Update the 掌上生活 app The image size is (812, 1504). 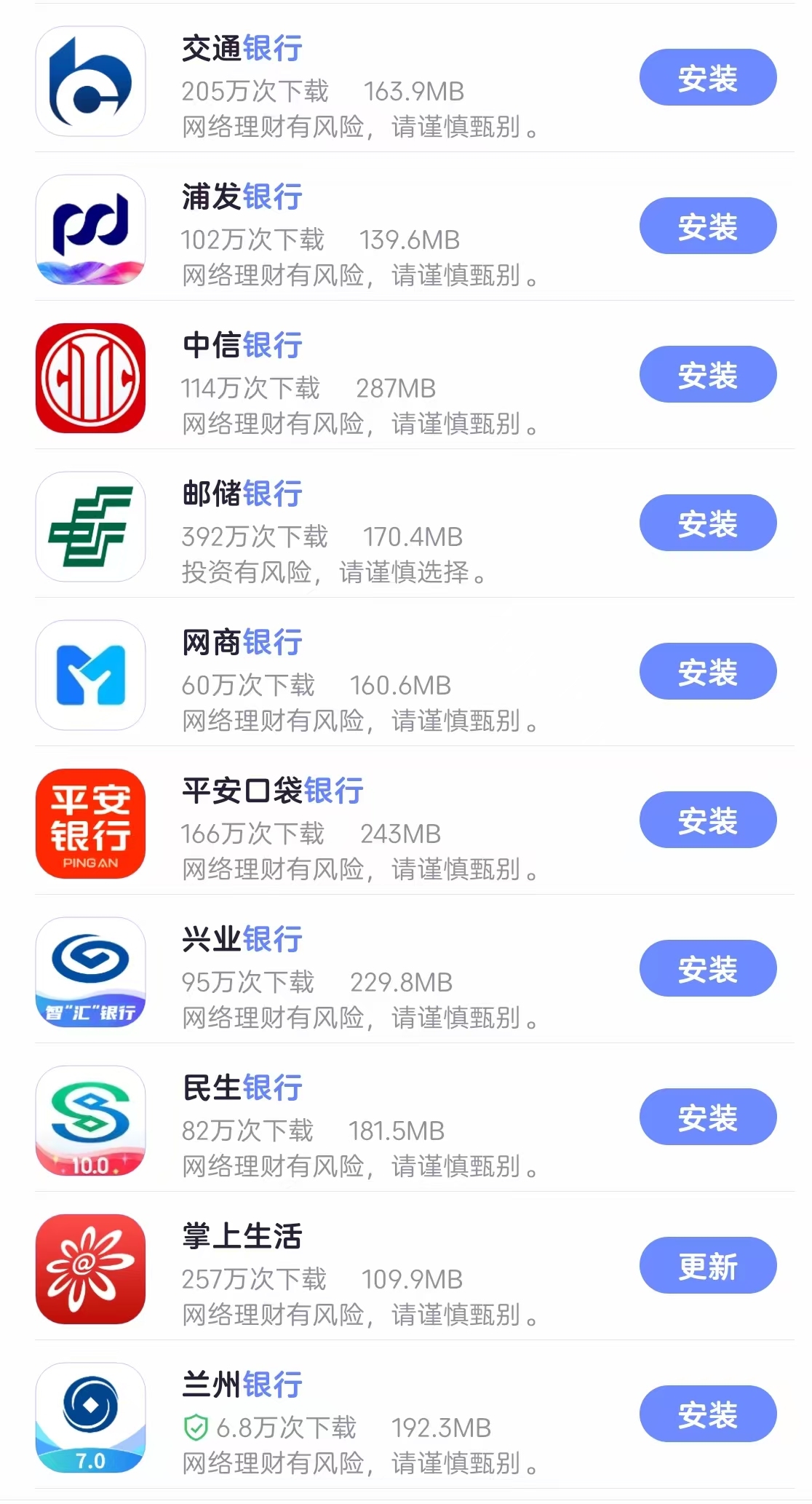707,1264
